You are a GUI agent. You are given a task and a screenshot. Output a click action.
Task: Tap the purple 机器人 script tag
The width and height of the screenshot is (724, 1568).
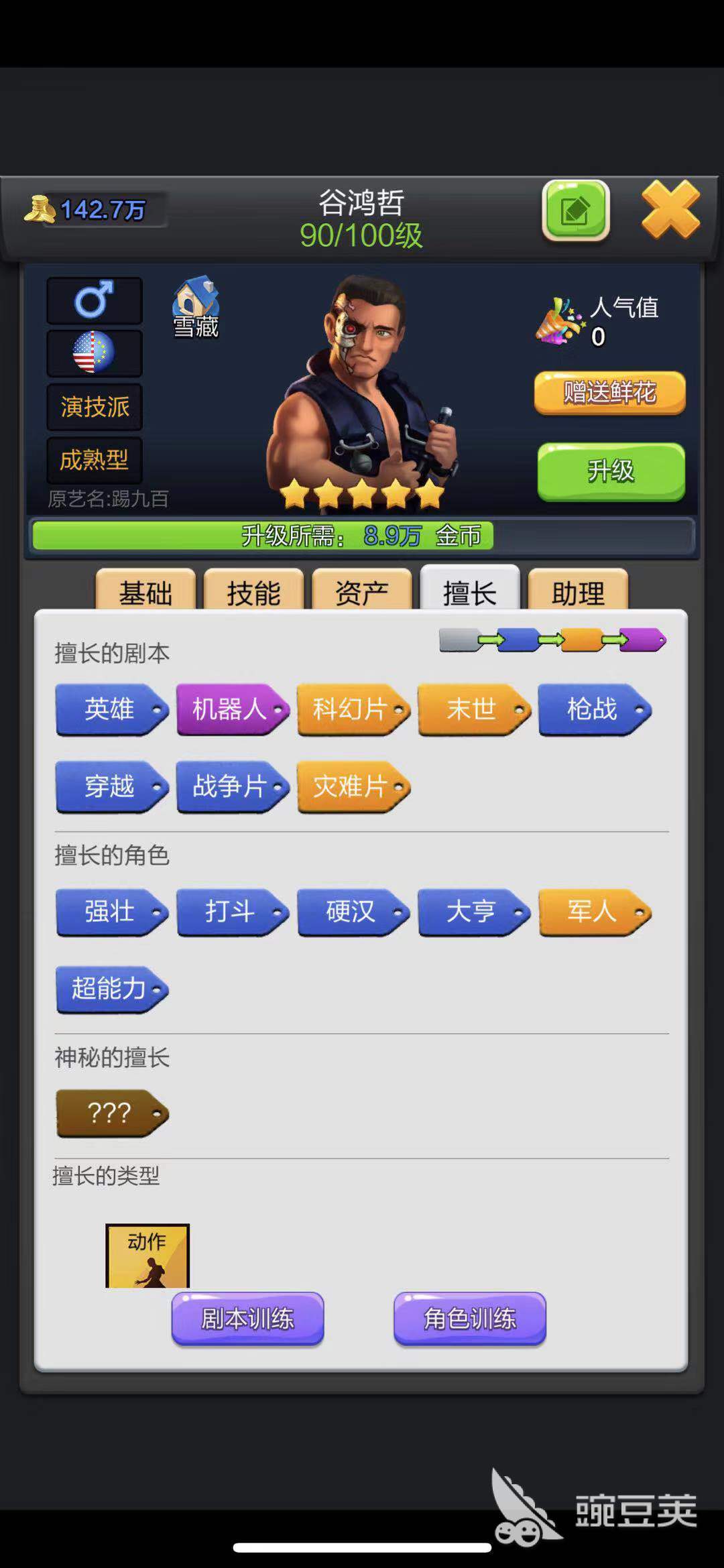pyautogui.click(x=231, y=709)
